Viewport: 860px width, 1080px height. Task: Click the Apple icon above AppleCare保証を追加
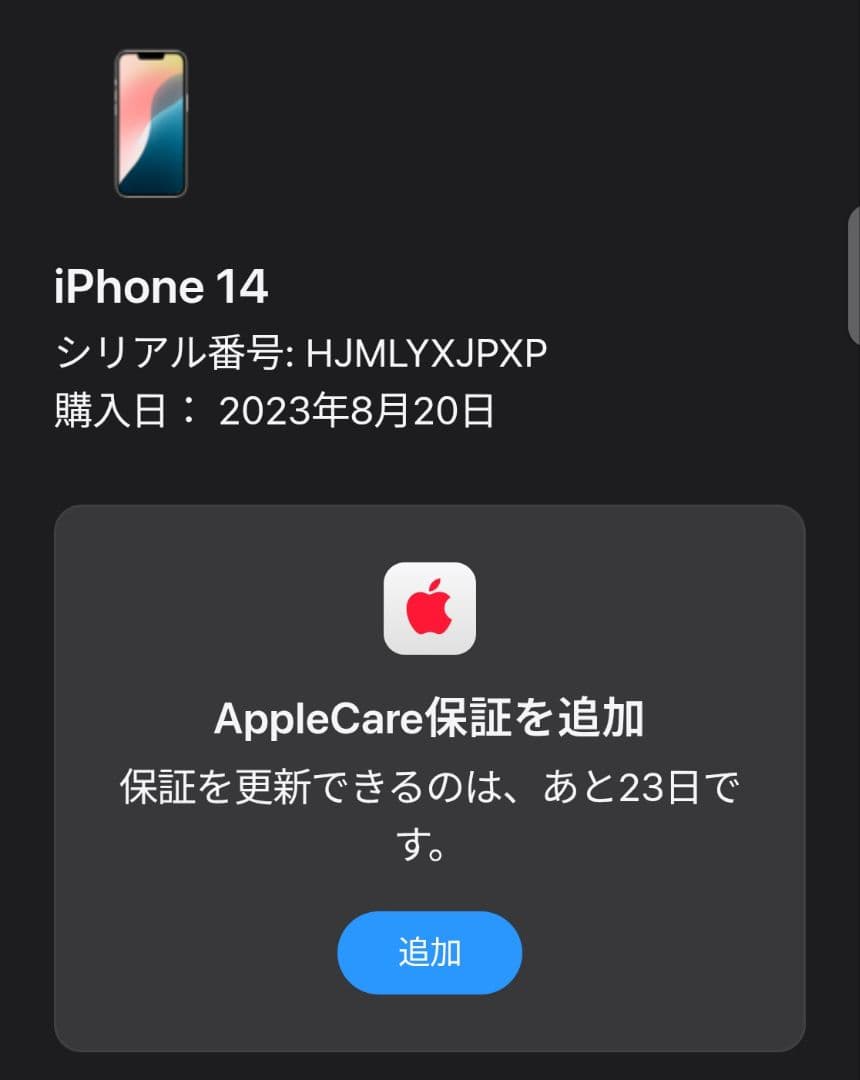(429, 610)
